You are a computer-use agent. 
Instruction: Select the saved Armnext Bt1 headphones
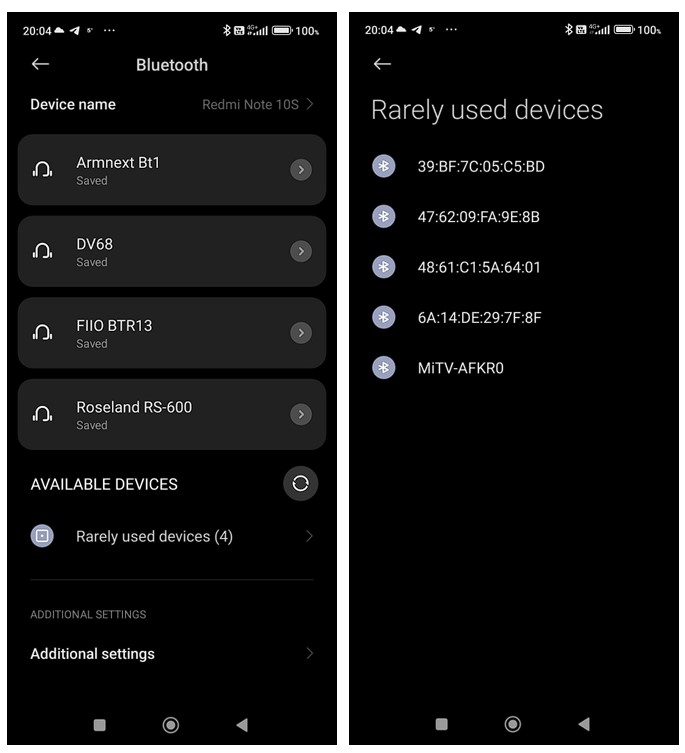[x=171, y=170]
